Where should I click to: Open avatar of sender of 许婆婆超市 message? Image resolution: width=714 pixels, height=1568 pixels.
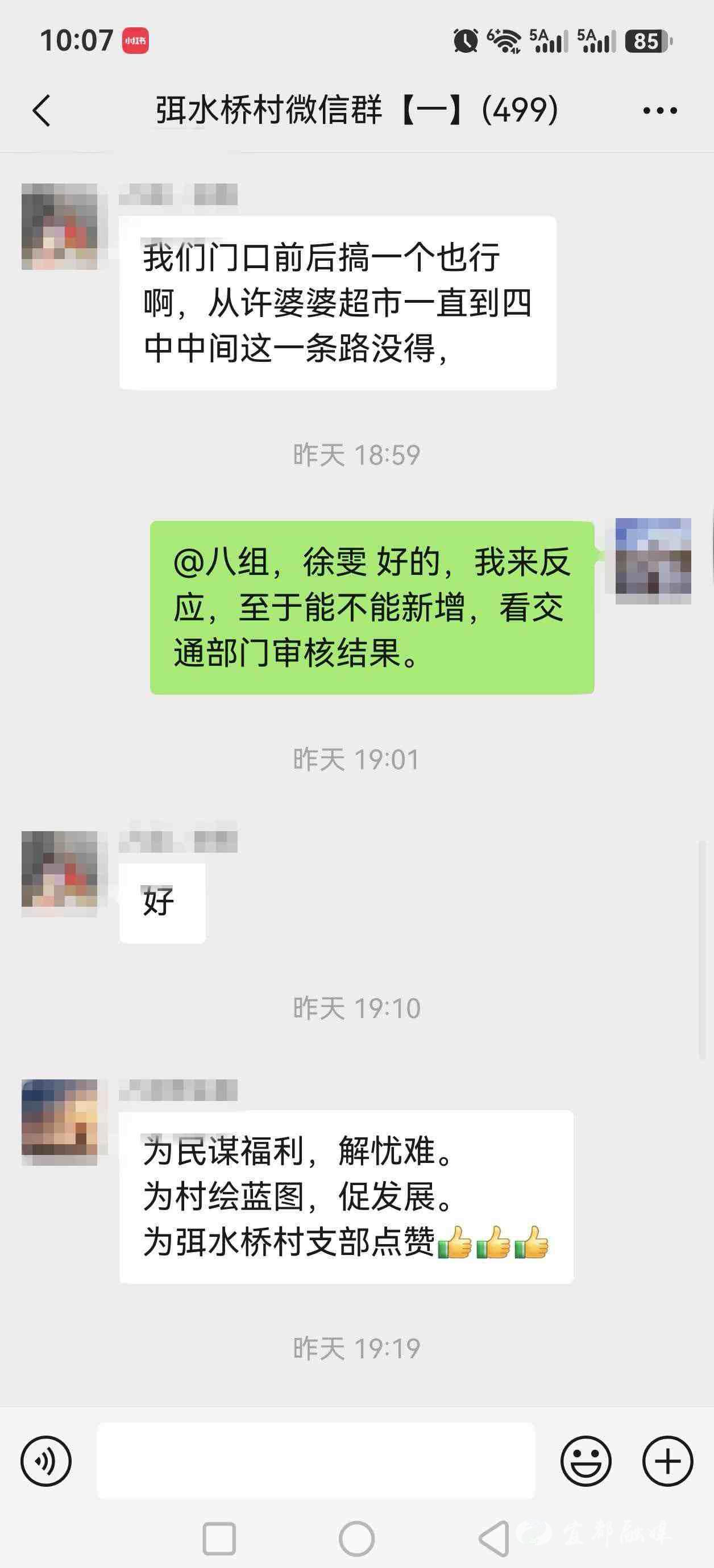point(60,227)
